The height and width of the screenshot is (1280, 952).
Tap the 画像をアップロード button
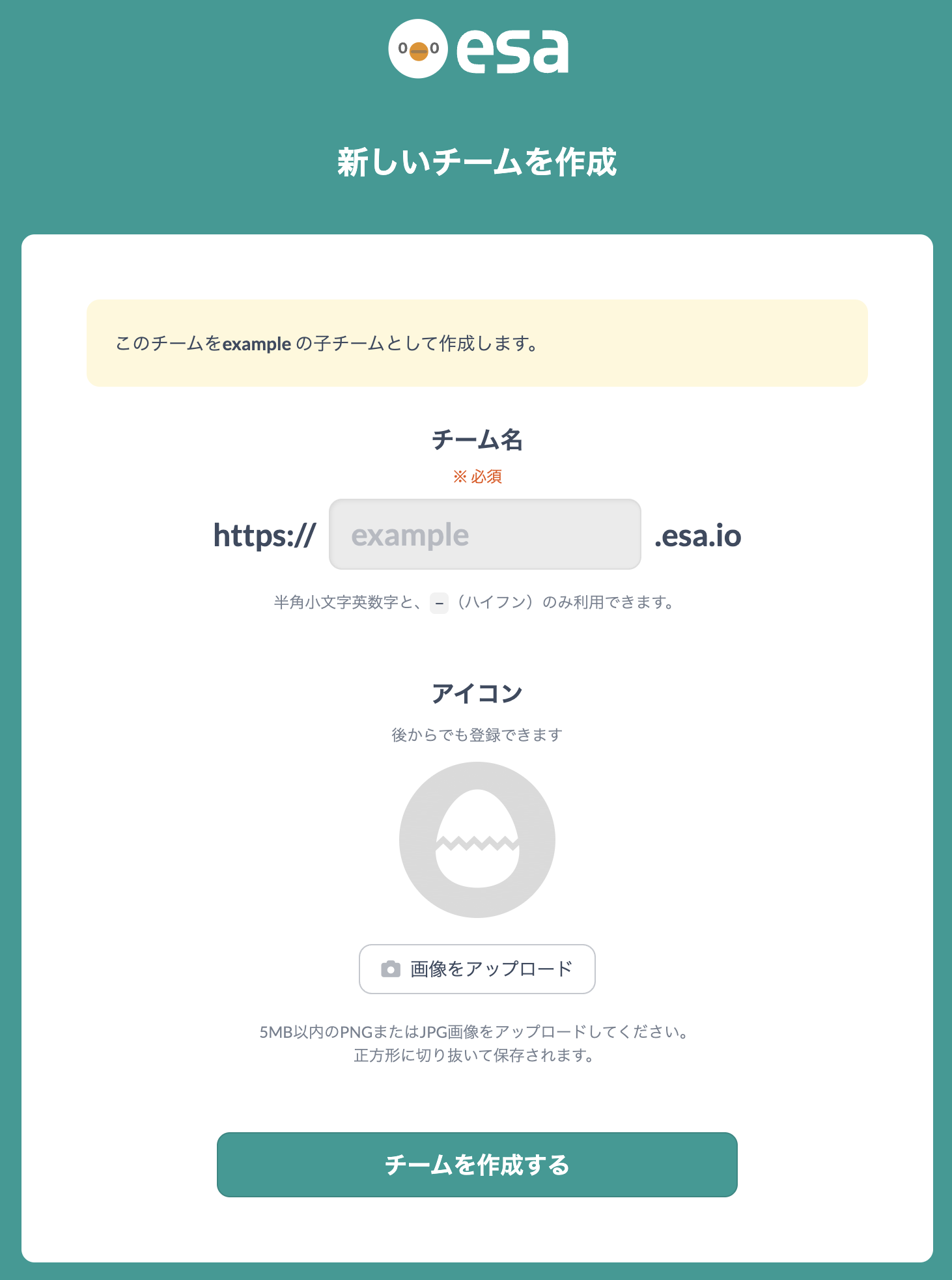(477, 969)
